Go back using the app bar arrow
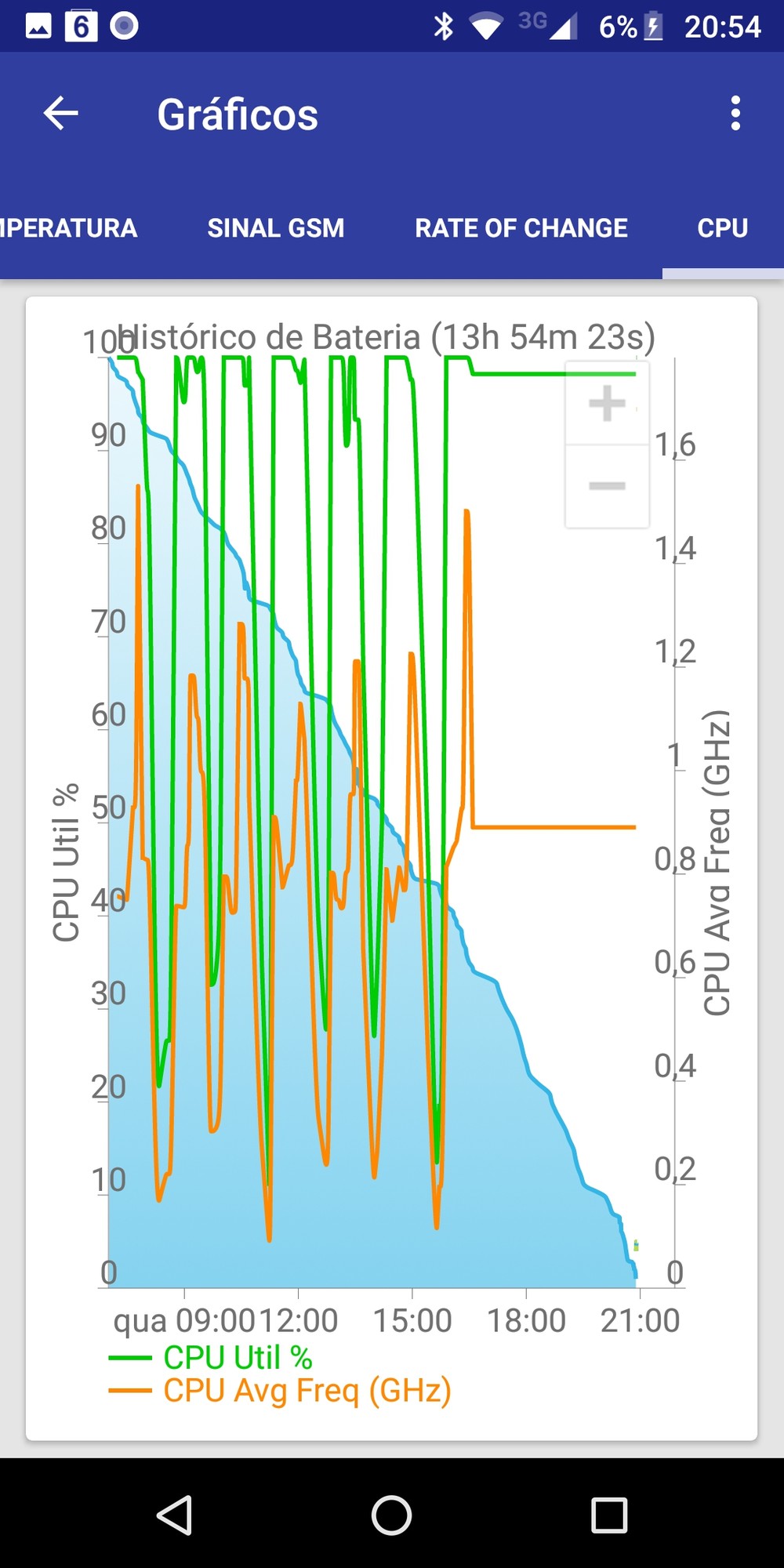This screenshot has width=784, height=1568. (60, 114)
